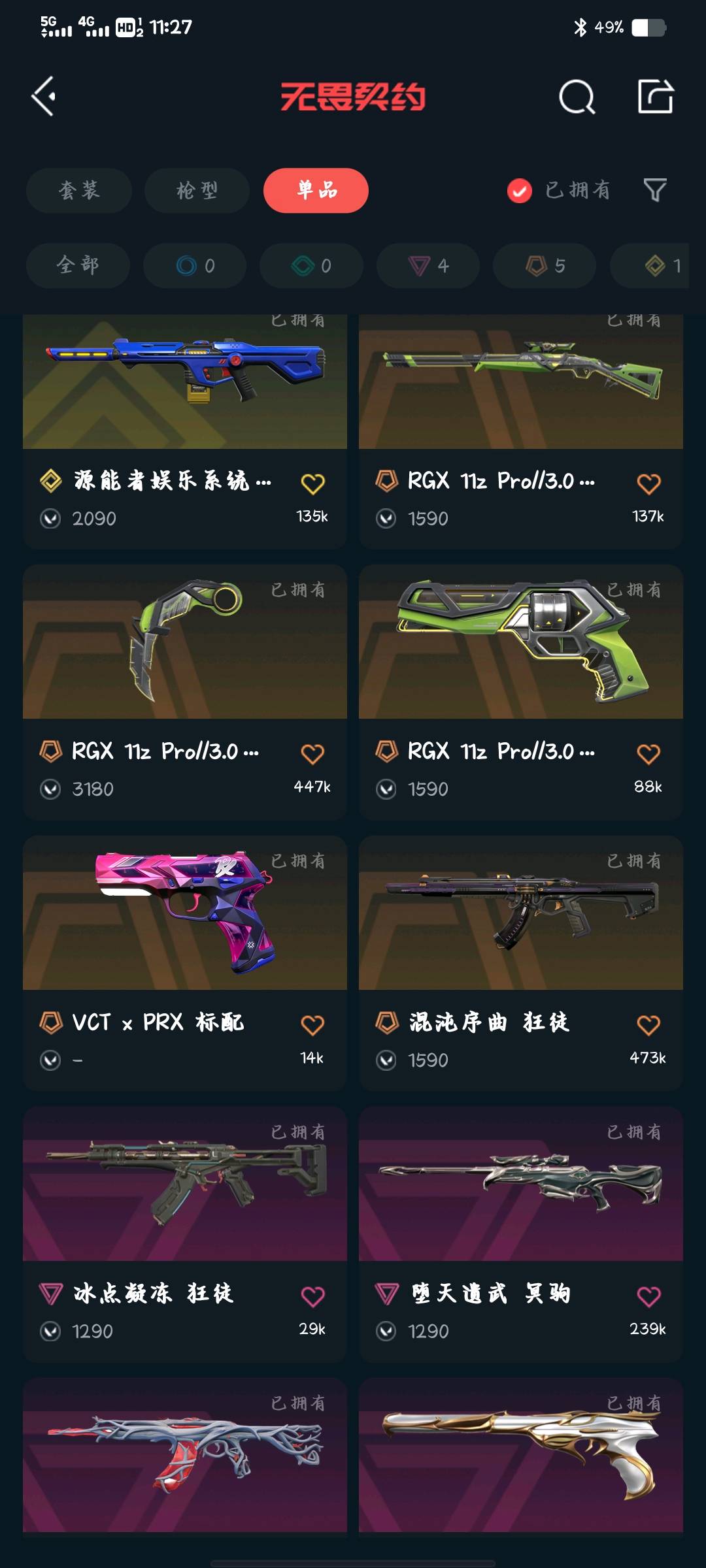
Task: Favorite the 混沌序曲 狂徒 skin
Action: (x=648, y=1024)
